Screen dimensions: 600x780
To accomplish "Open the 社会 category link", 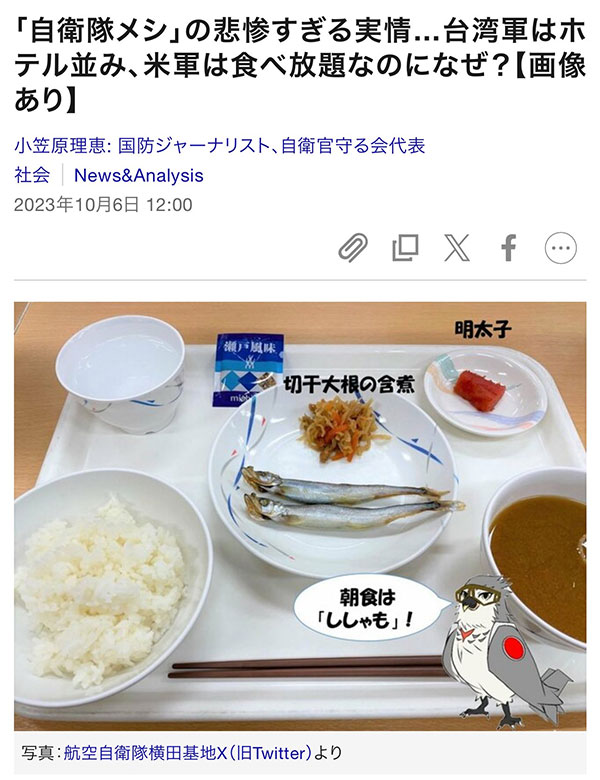I will (32, 175).
